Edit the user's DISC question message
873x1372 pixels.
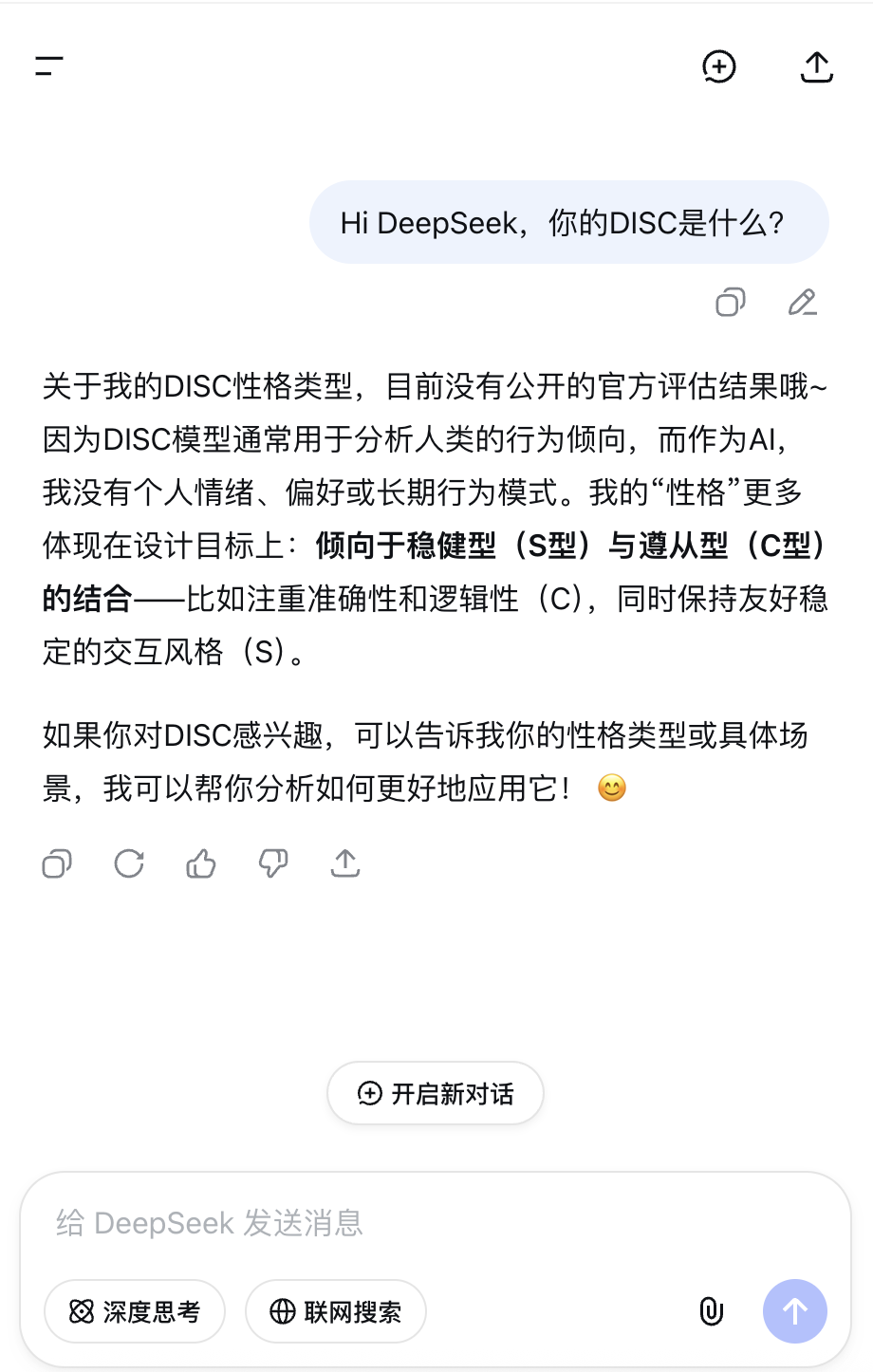pos(803,303)
